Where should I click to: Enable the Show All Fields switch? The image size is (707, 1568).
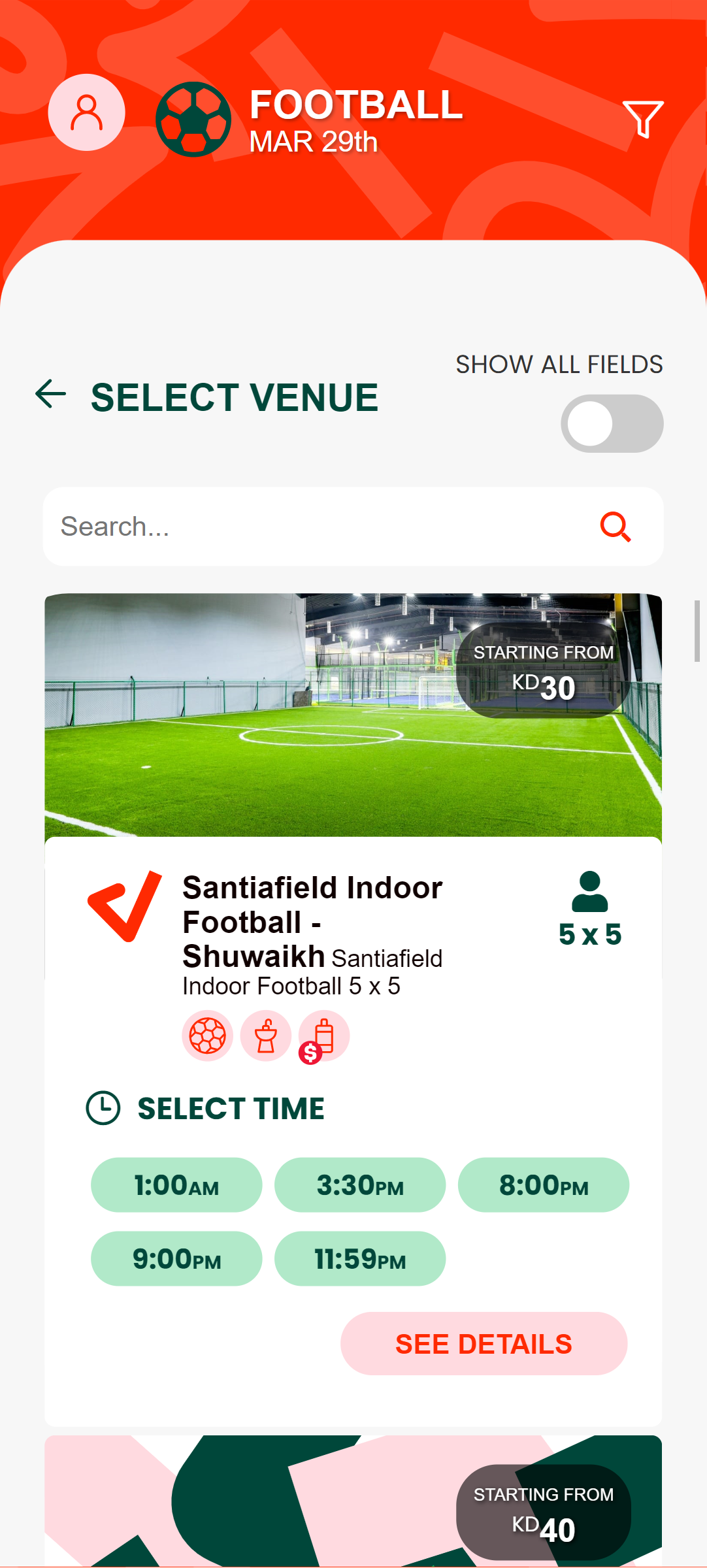[612, 423]
